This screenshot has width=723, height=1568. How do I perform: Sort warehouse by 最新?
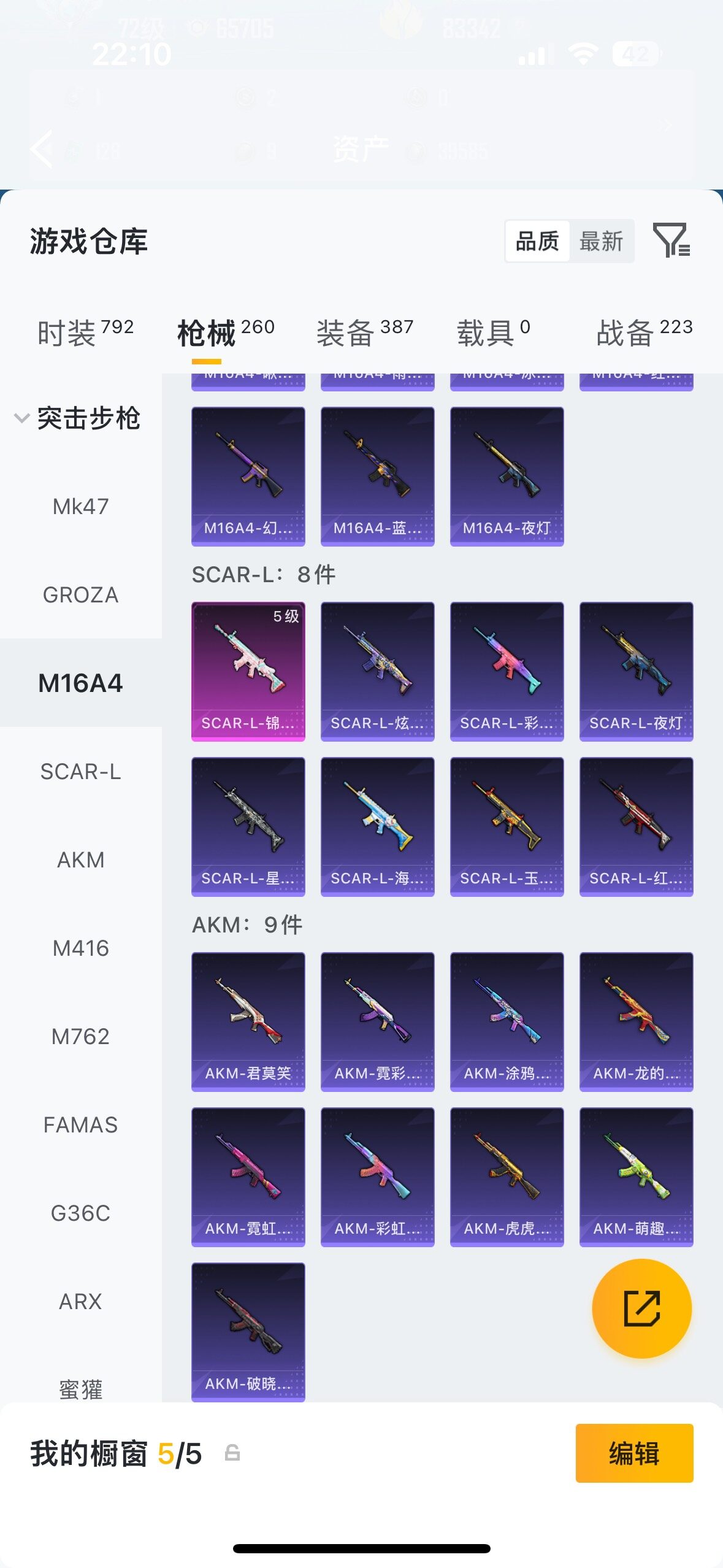[601, 241]
